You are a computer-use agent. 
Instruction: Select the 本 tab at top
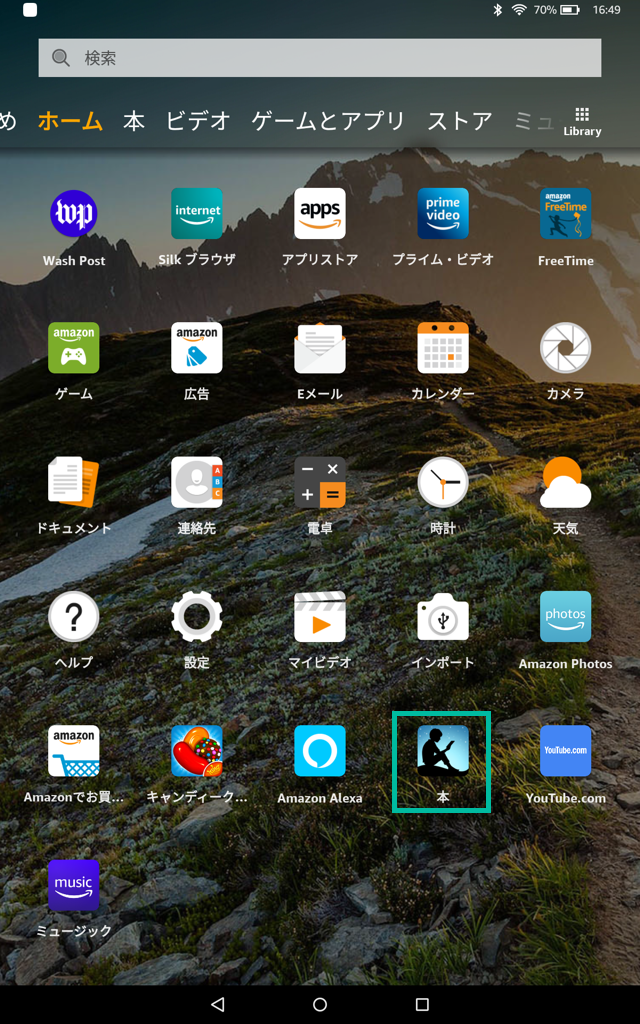click(134, 121)
